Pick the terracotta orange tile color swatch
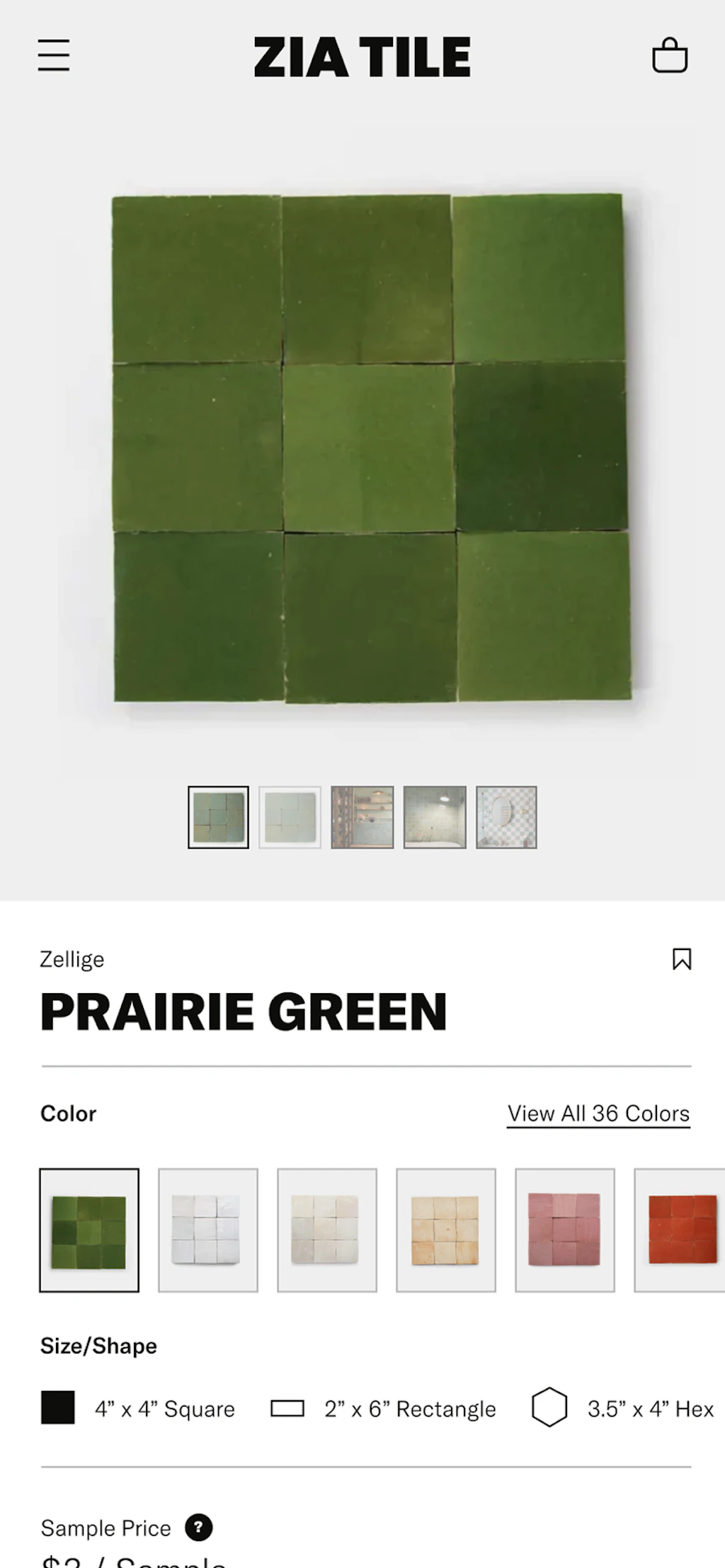This screenshot has height=1568, width=725. pos(681,1230)
